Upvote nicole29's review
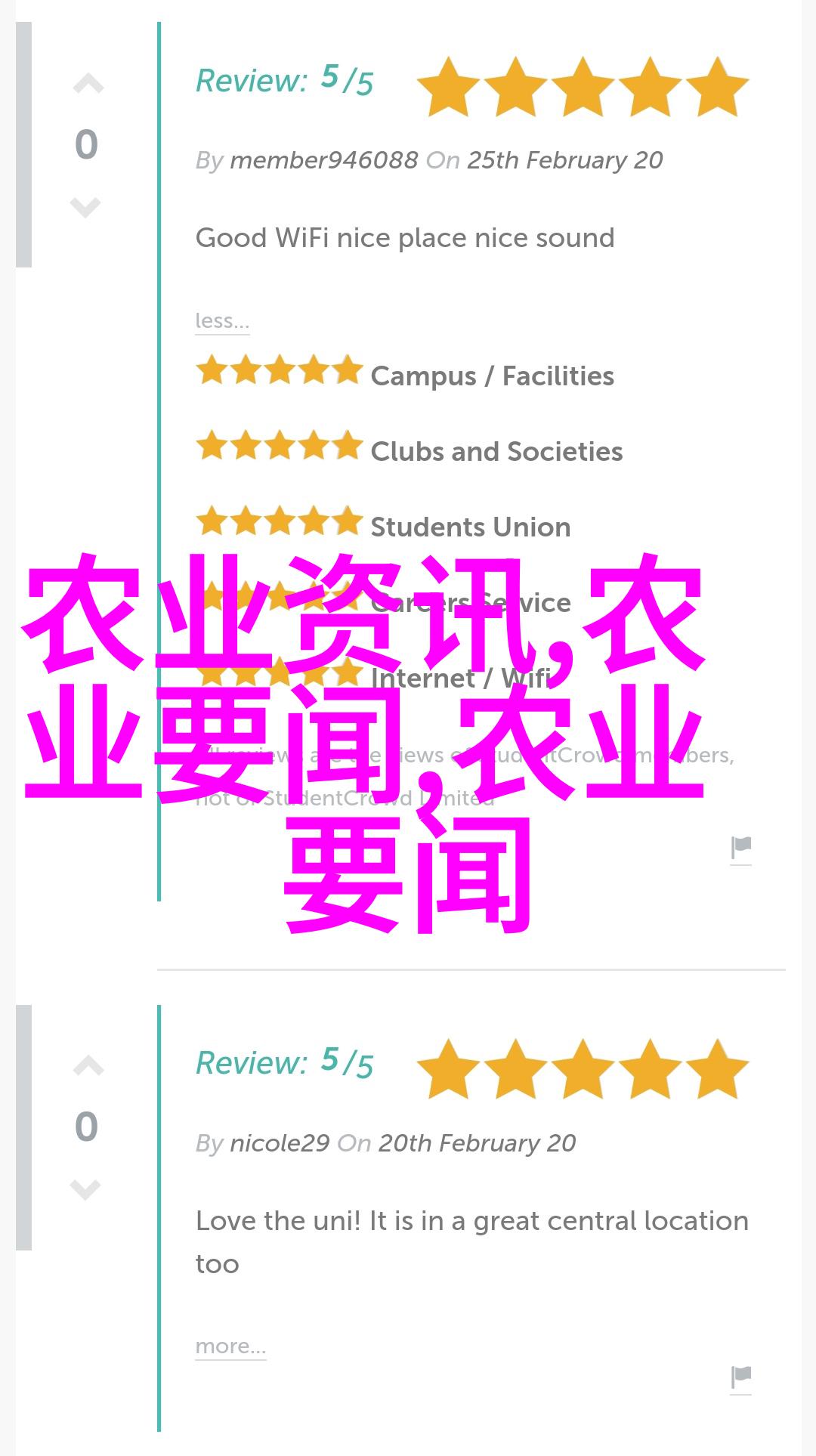816x1456 pixels. click(88, 1066)
